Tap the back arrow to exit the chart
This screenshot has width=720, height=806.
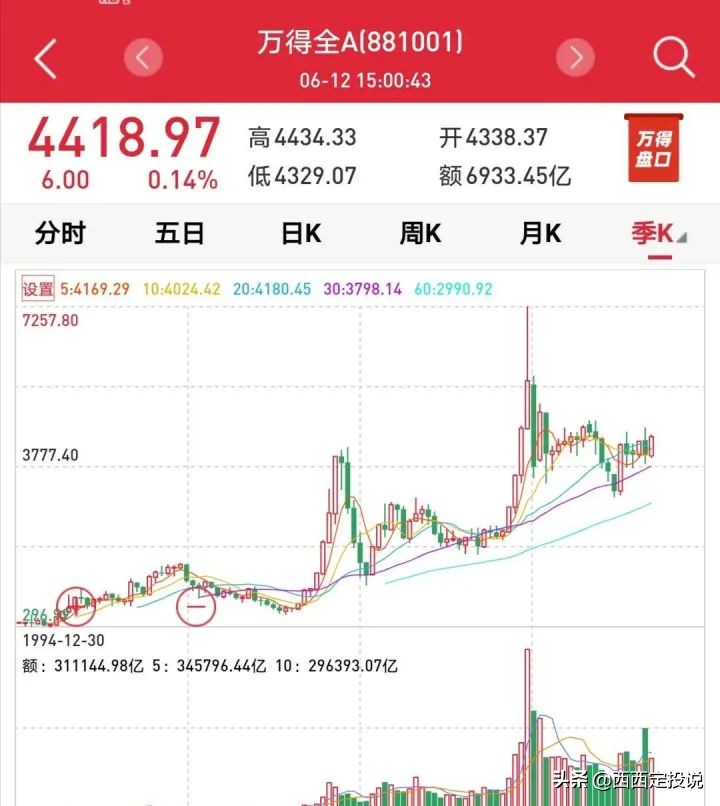(43, 57)
